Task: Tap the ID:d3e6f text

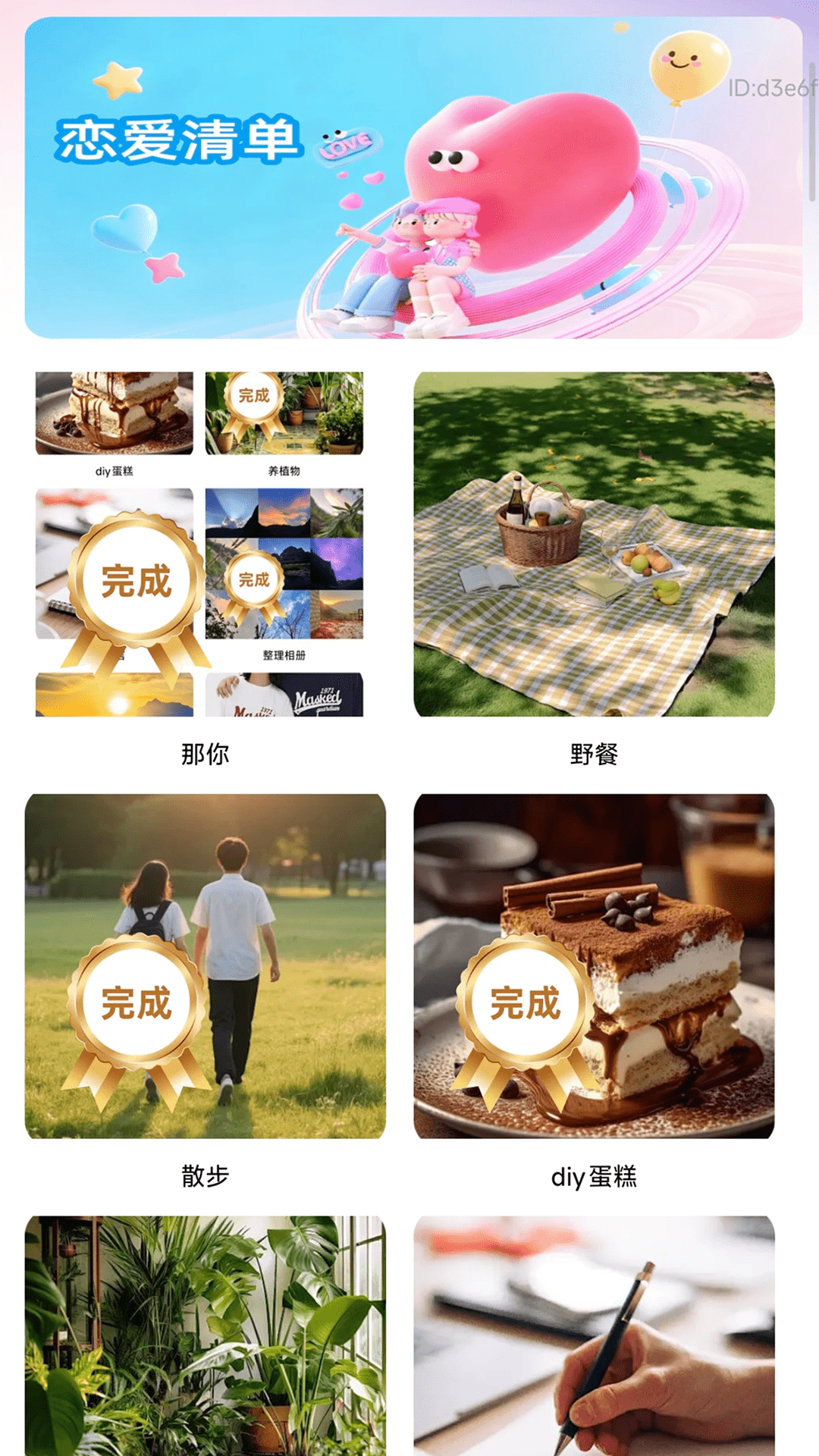Action: 761,89
